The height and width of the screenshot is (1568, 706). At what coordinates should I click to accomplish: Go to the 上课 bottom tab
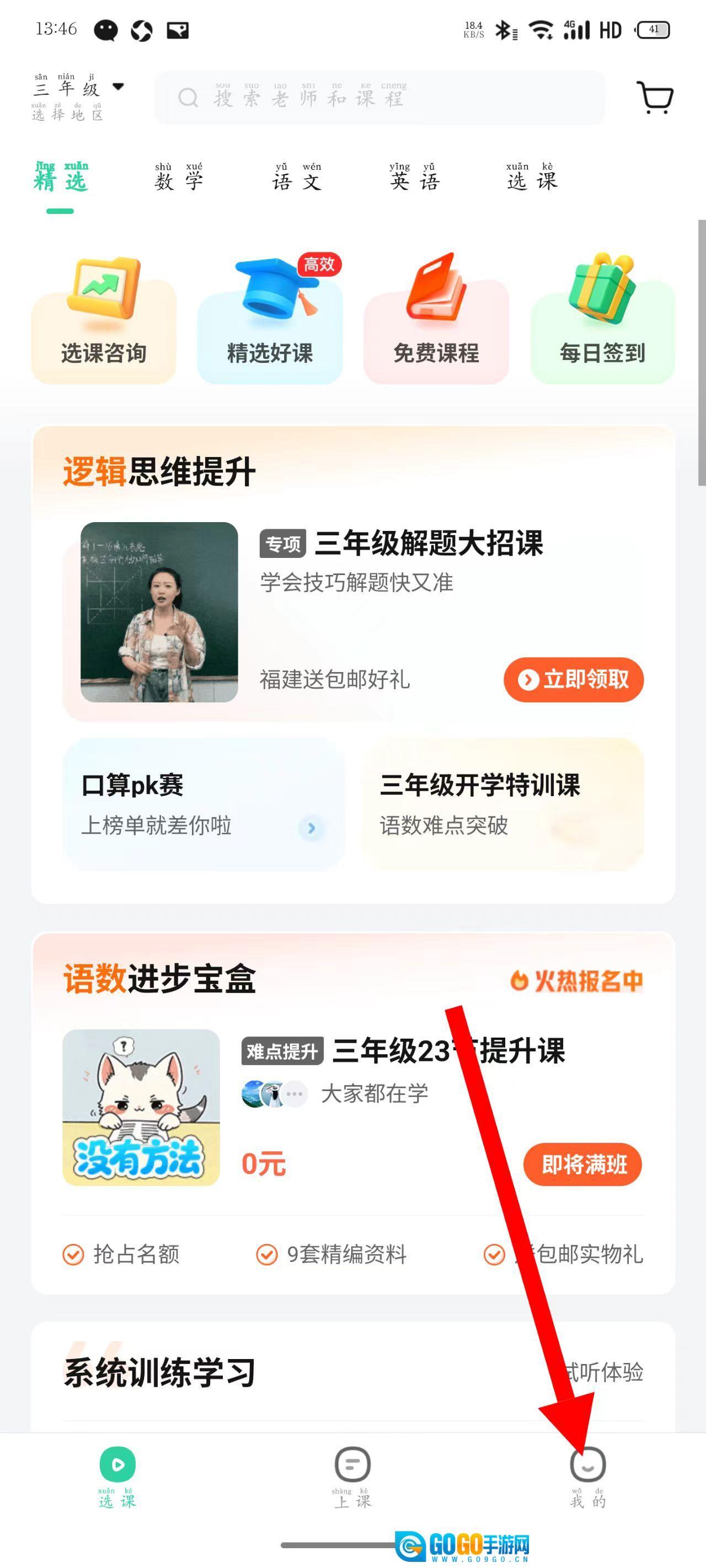[352, 1476]
